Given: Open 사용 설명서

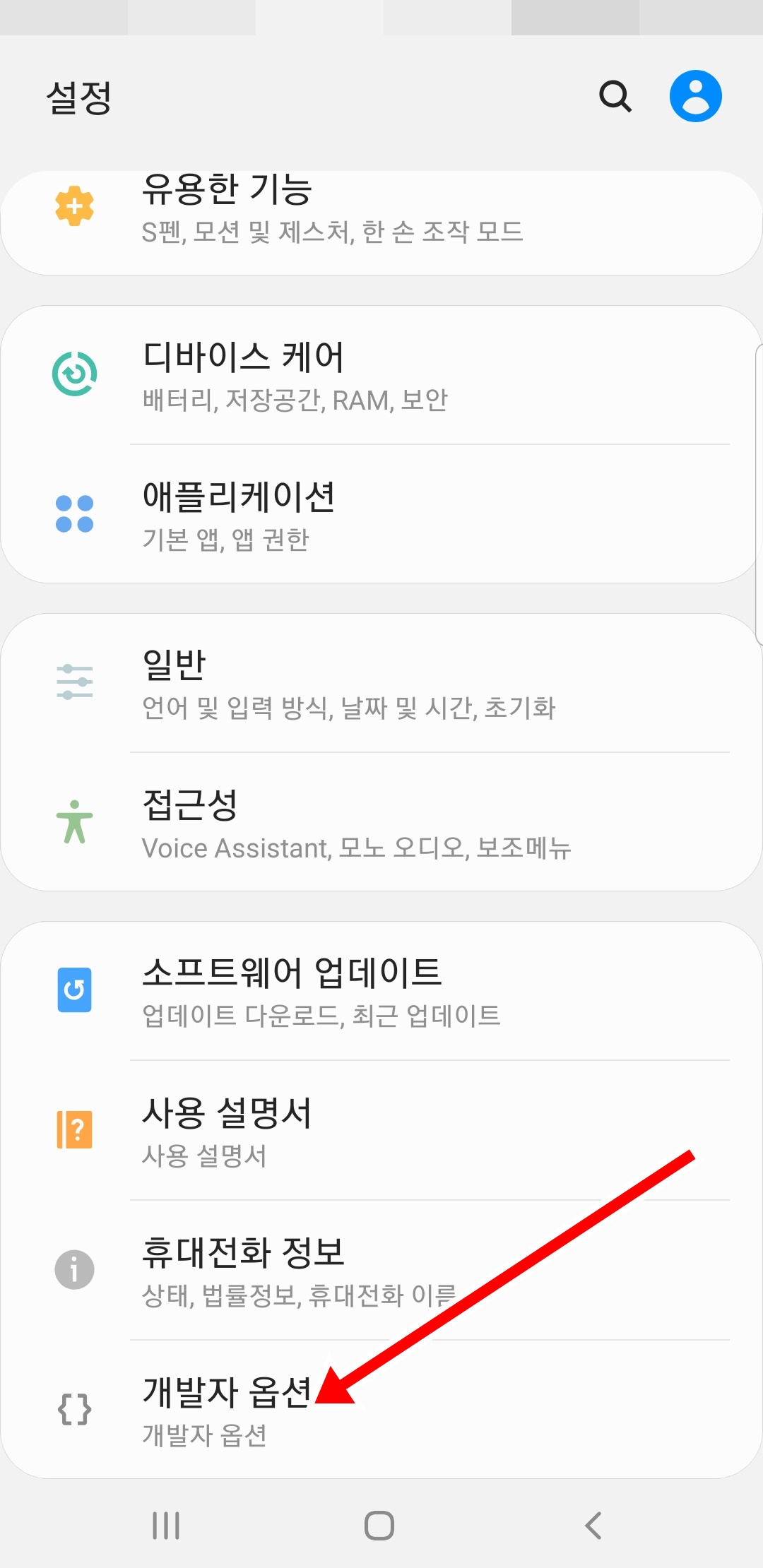Looking at the screenshot, I should click(381, 1130).
